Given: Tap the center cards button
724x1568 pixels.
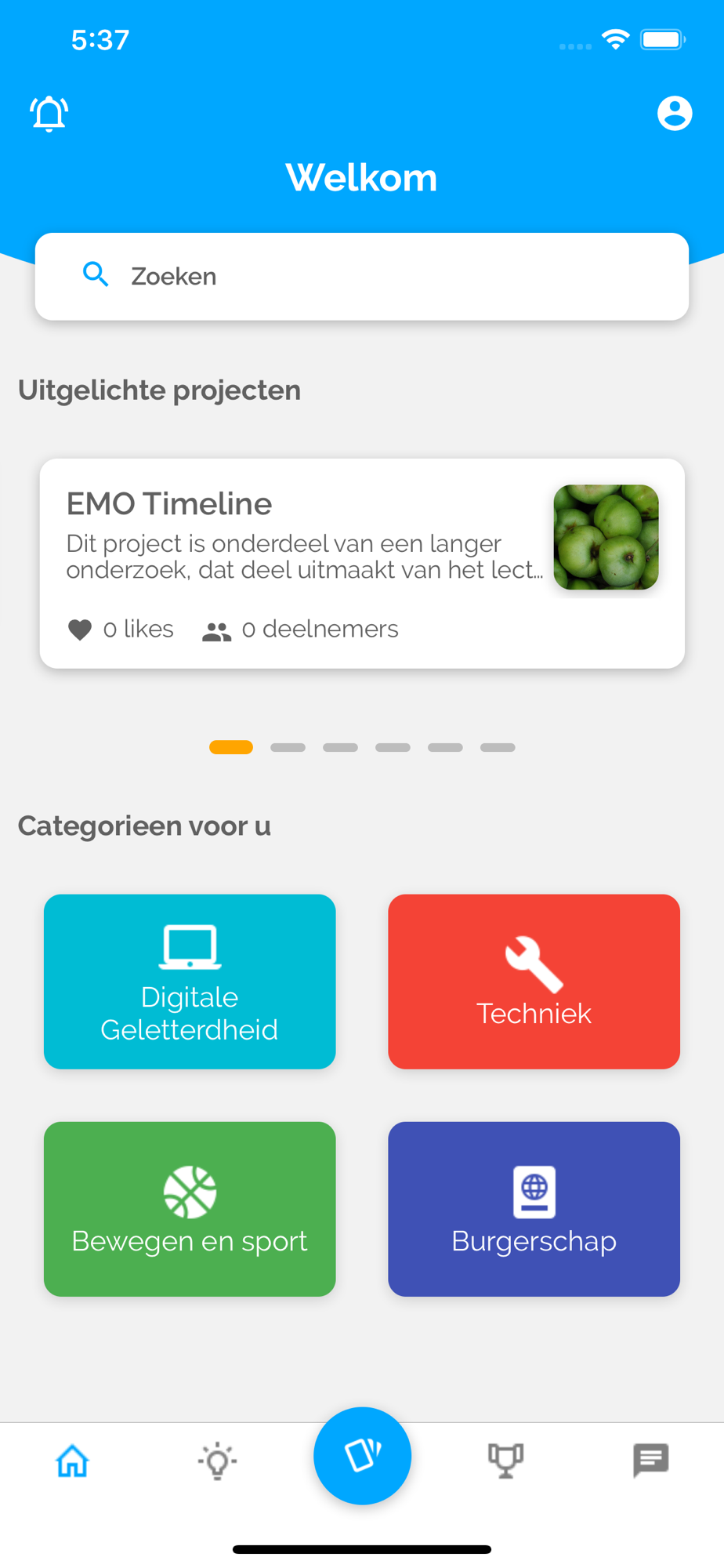Looking at the screenshot, I should click(362, 1455).
